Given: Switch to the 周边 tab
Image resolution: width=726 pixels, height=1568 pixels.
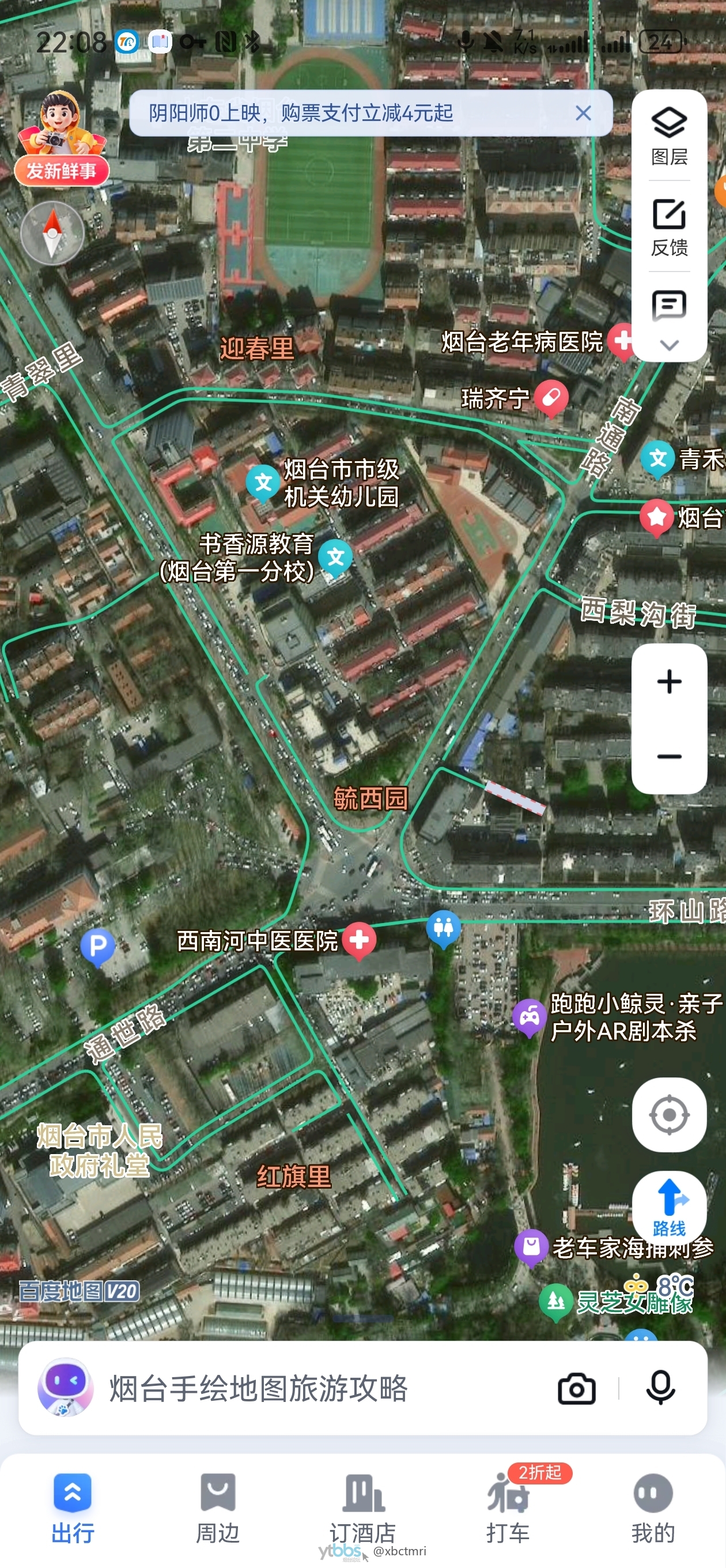Looking at the screenshot, I should pyautogui.click(x=218, y=1507).
